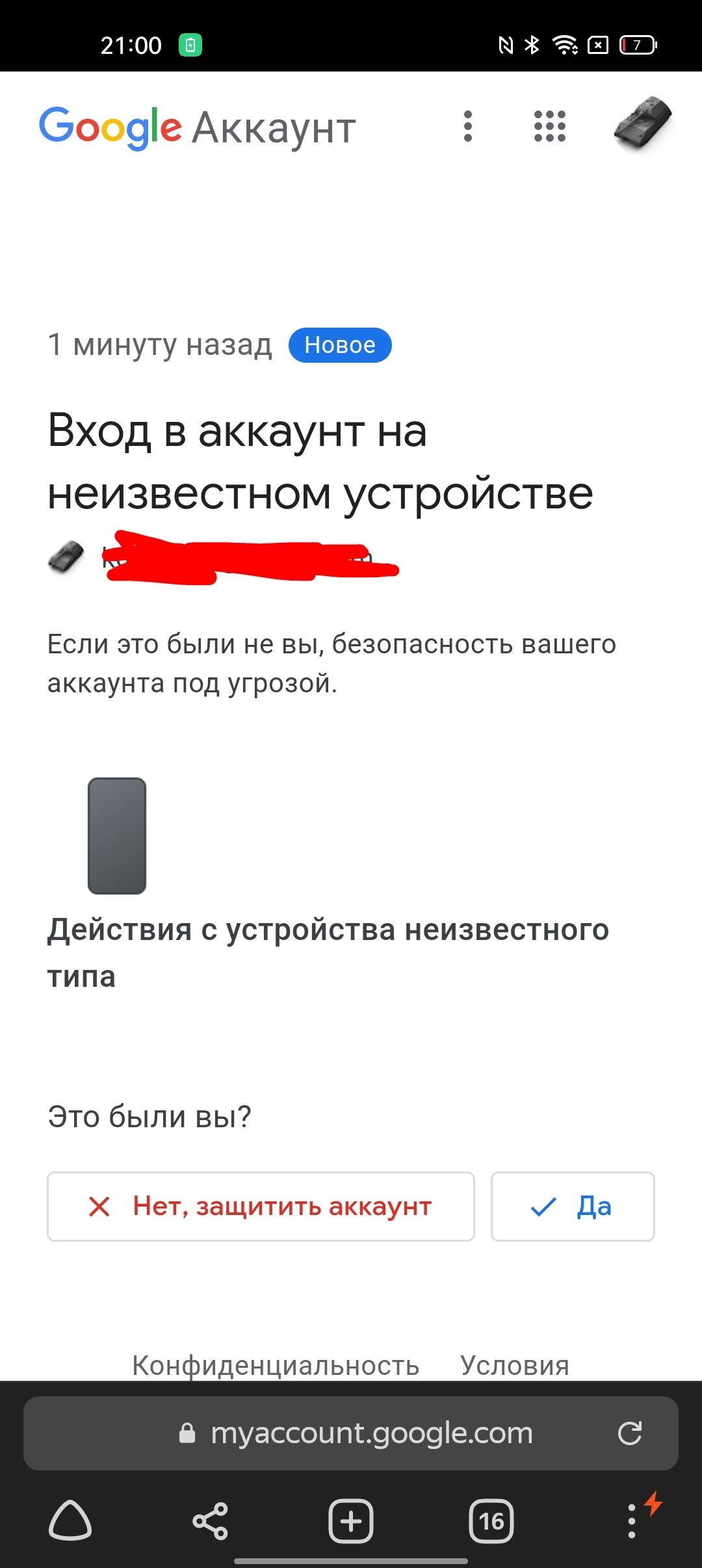Share this page via share icon
Viewport: 702px width, 1568px height.
tap(211, 1521)
